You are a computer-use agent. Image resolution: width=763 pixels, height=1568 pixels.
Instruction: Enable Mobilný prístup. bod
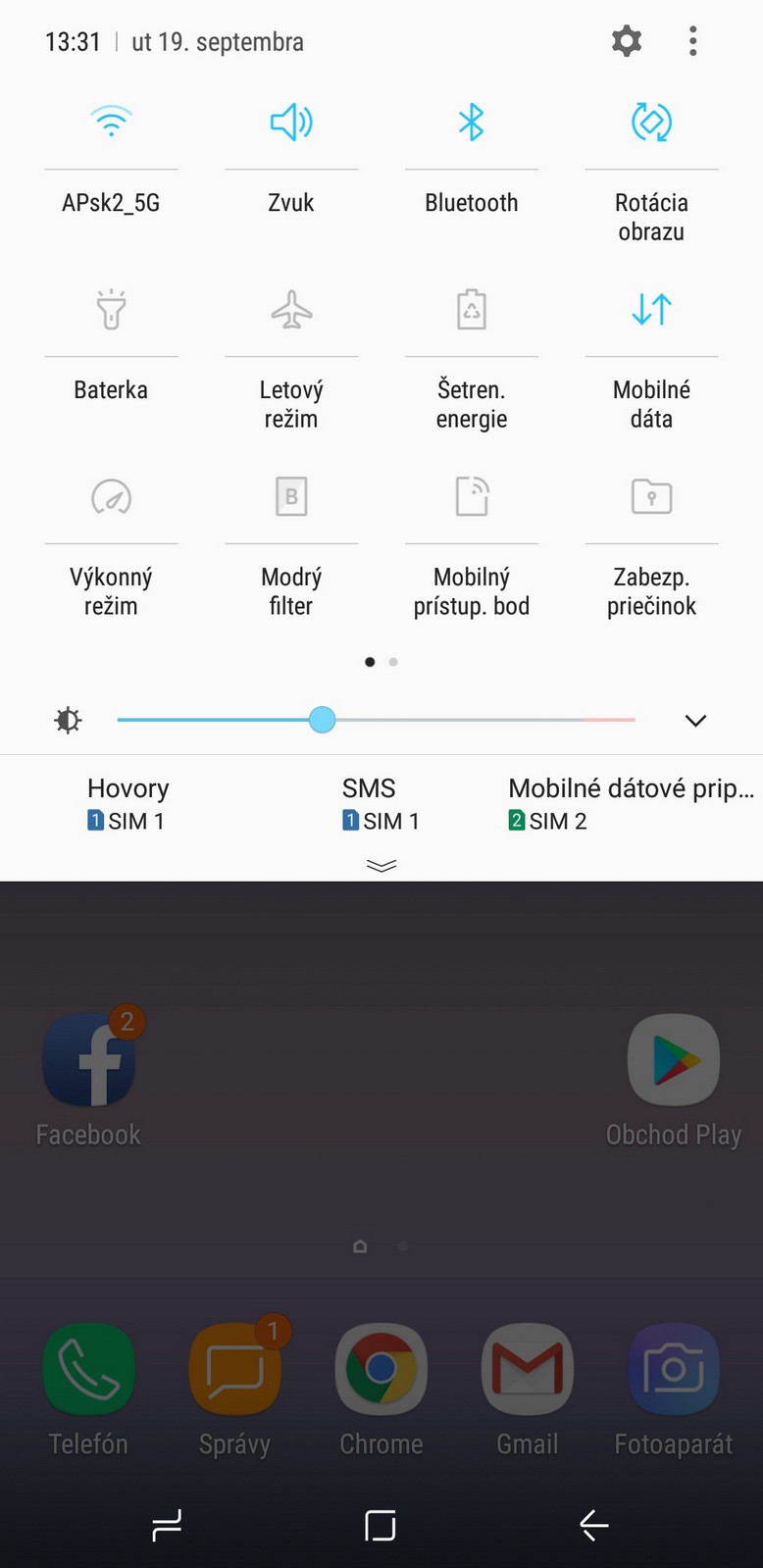click(472, 497)
